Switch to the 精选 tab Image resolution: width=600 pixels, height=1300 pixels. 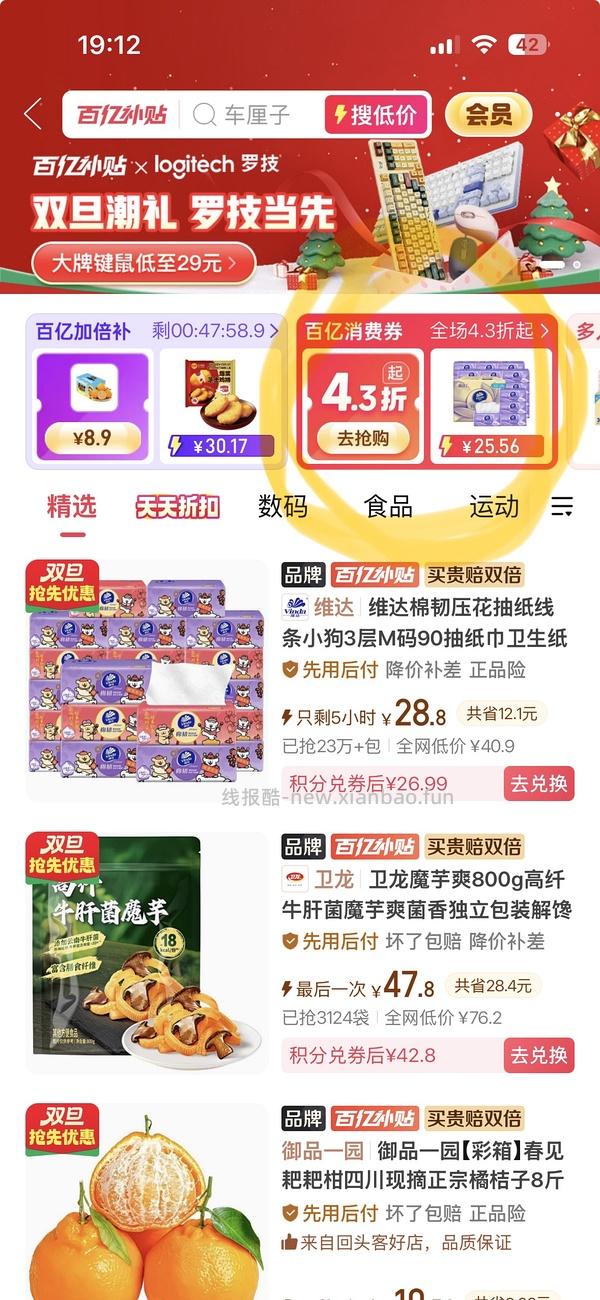[72, 506]
